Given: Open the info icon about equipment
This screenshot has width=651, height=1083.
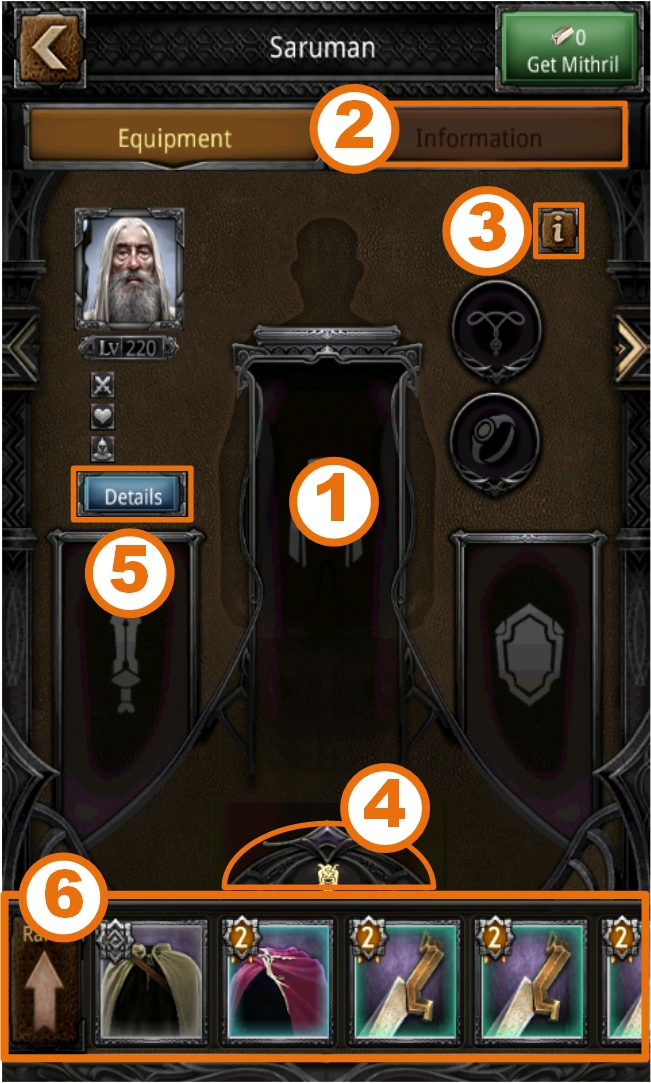Looking at the screenshot, I should [x=558, y=231].
